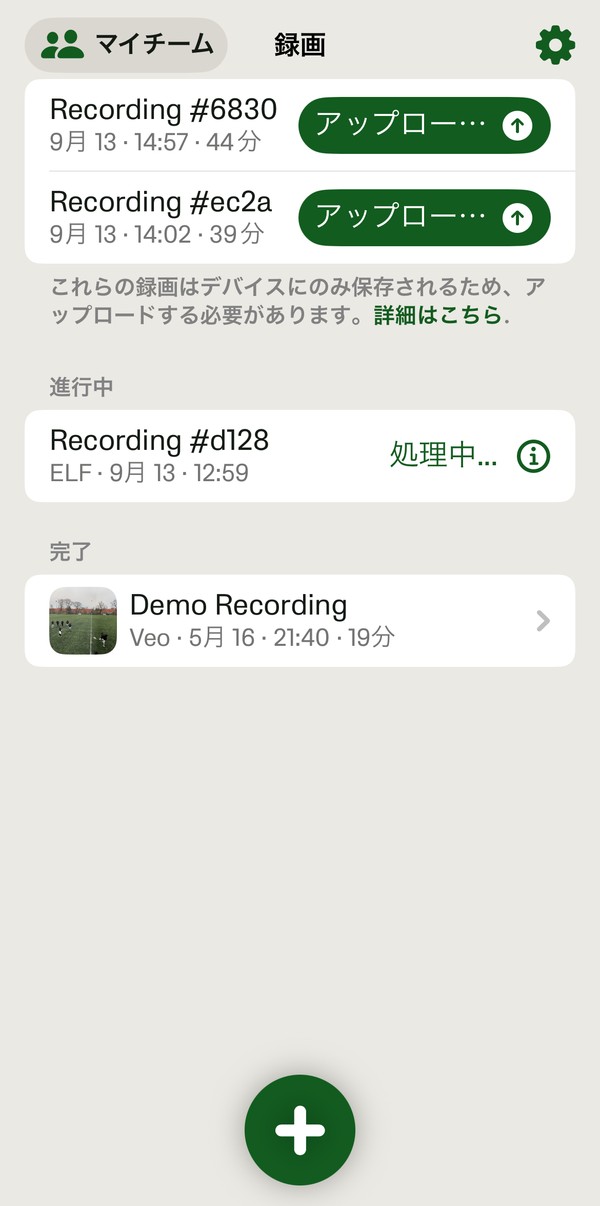Image resolution: width=600 pixels, height=1206 pixels.
Task: Add a new recording with plus button
Action: tap(300, 1130)
